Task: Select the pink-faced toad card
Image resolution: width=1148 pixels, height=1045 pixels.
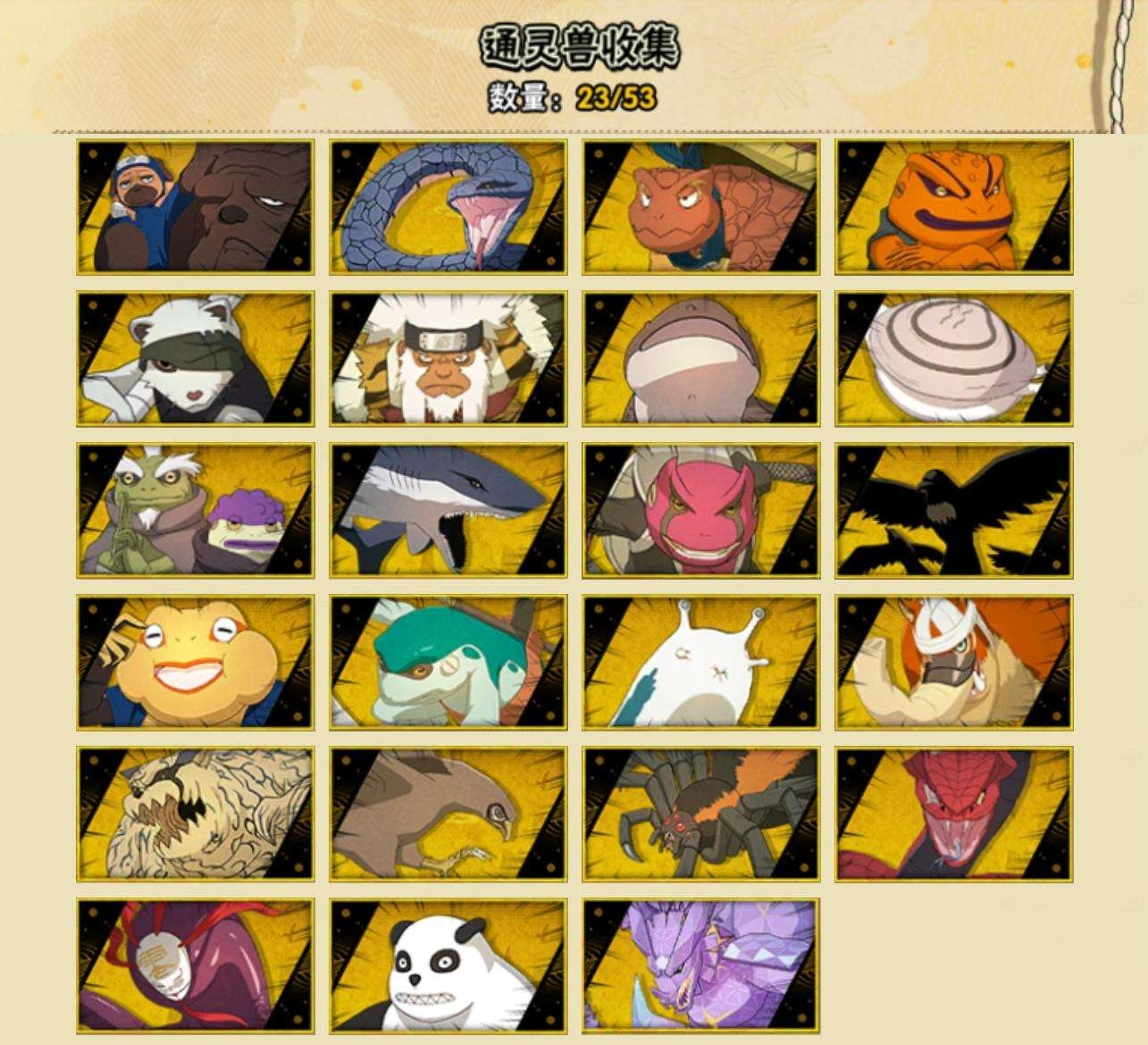Action: tap(701, 510)
